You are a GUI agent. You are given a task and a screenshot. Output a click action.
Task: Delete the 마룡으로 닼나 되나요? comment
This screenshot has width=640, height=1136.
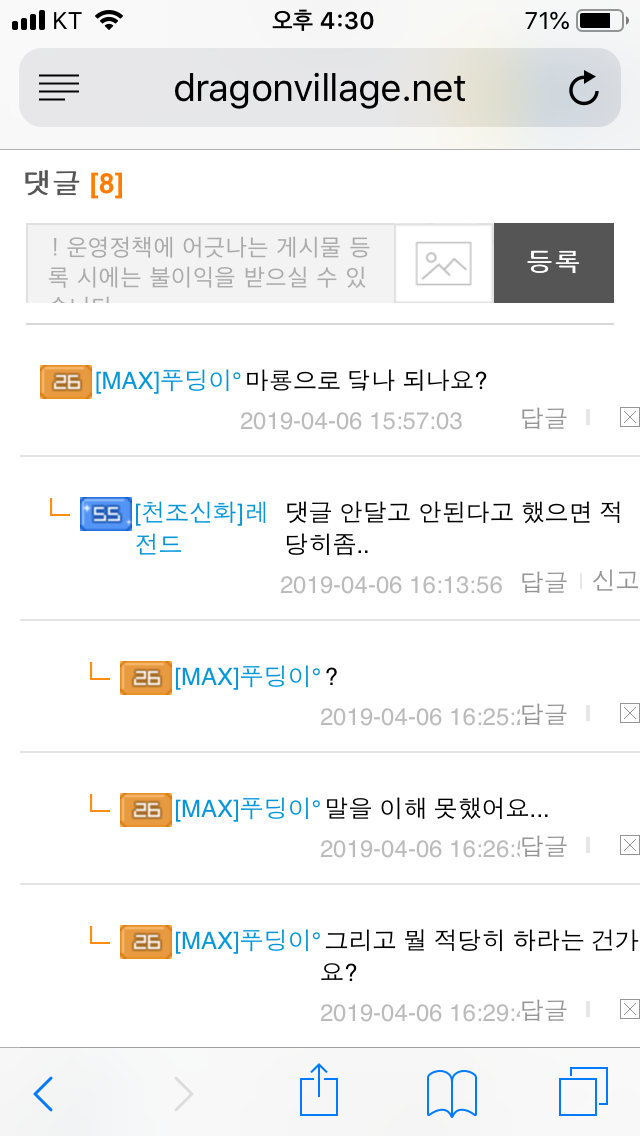click(x=629, y=418)
